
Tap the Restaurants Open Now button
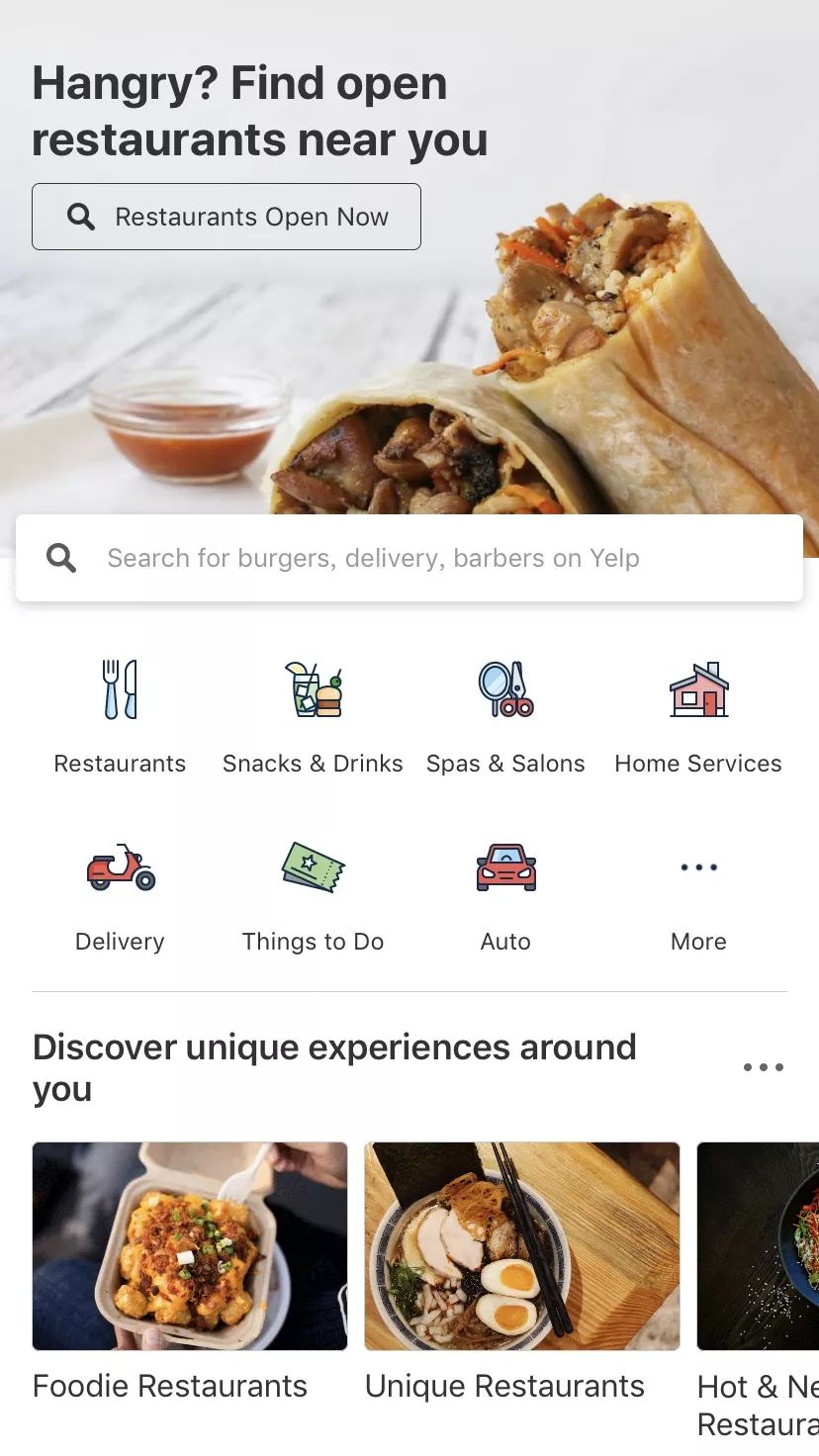227,217
